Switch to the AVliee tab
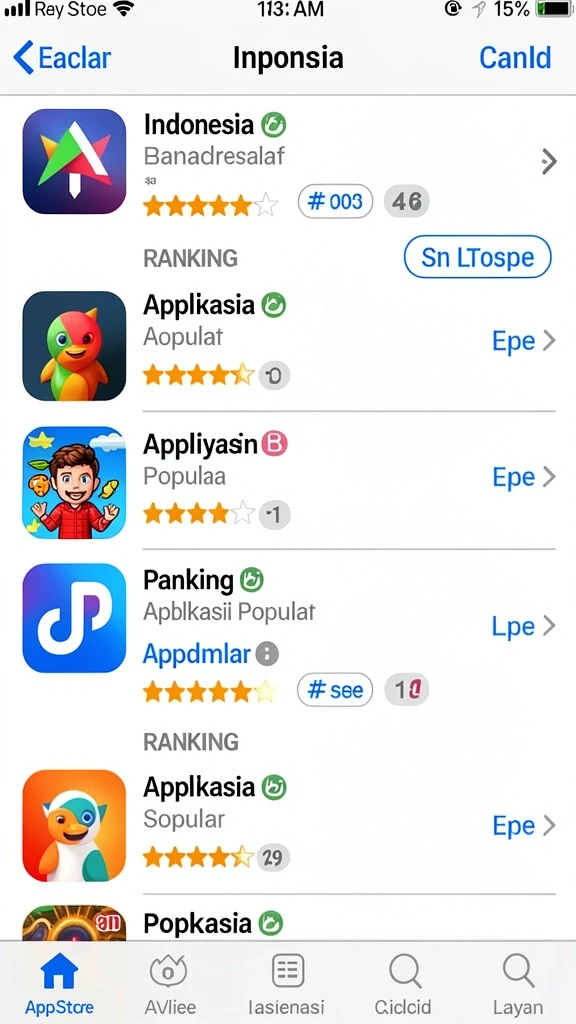 click(168, 984)
